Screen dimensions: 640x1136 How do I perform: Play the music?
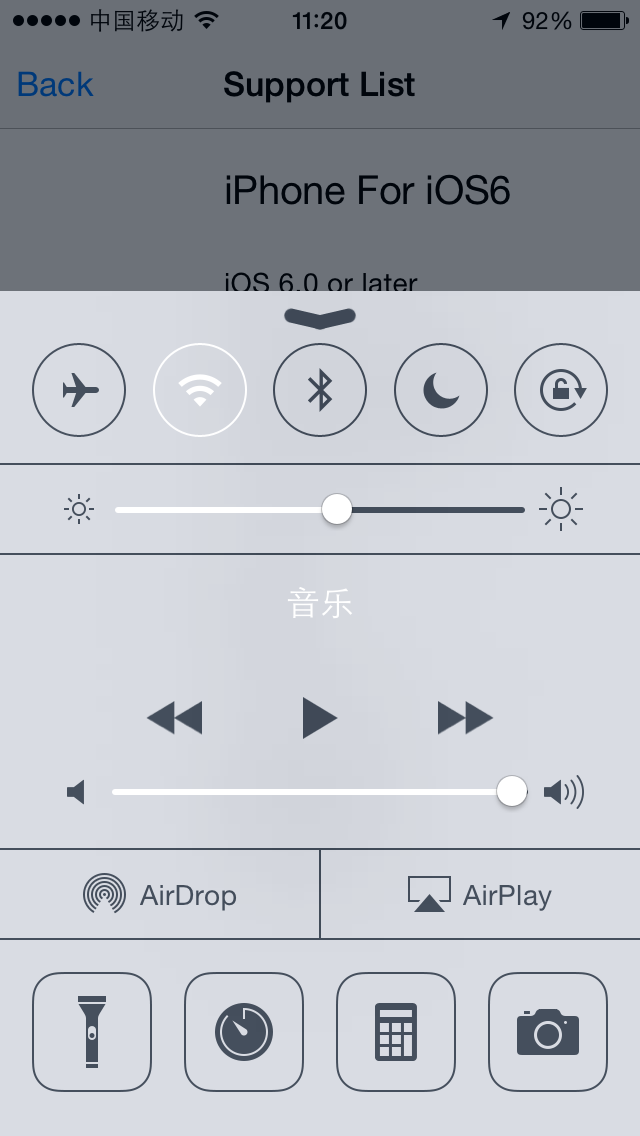pos(319,718)
